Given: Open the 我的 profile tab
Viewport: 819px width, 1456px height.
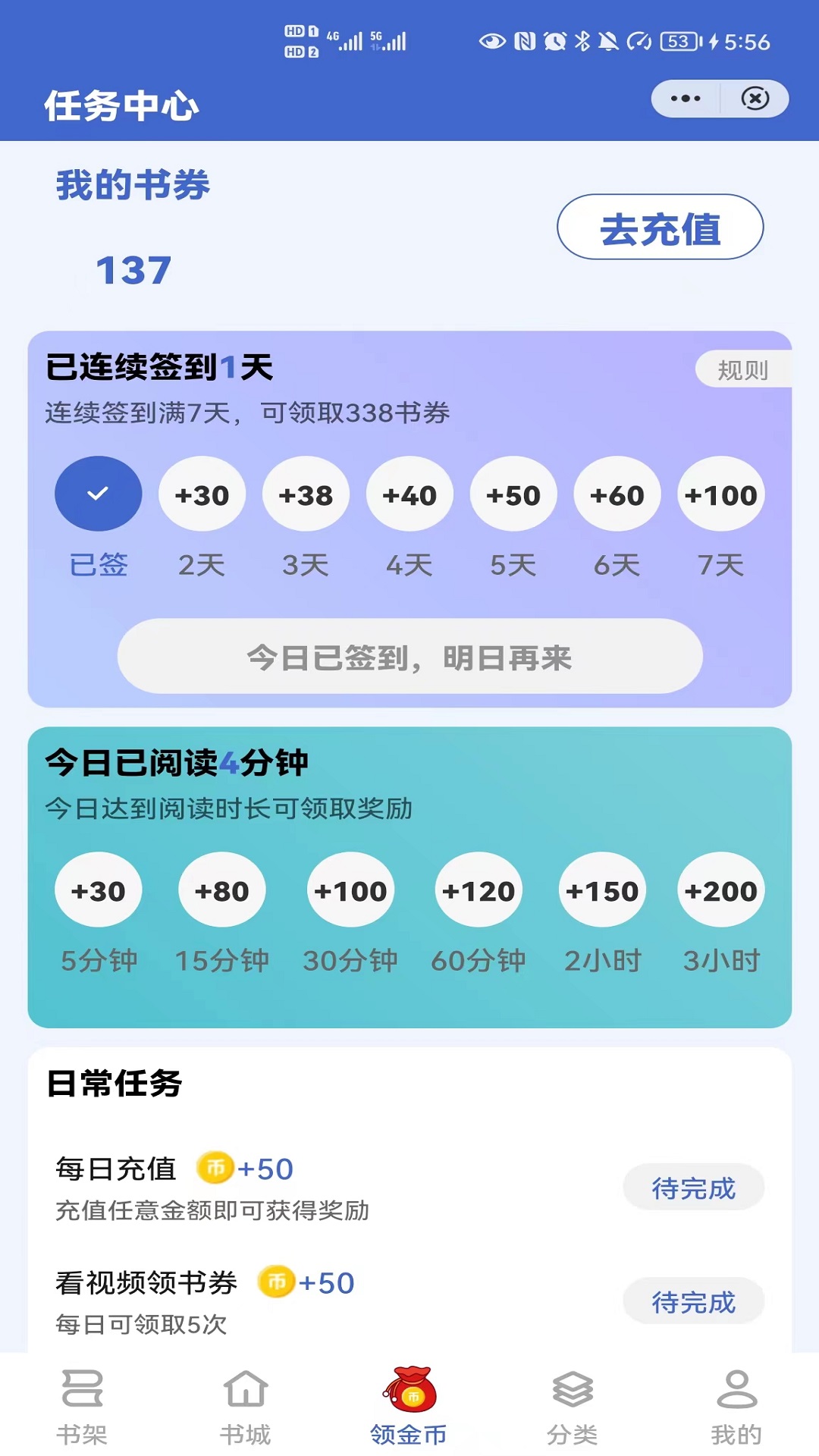Looking at the screenshot, I should 736,1406.
